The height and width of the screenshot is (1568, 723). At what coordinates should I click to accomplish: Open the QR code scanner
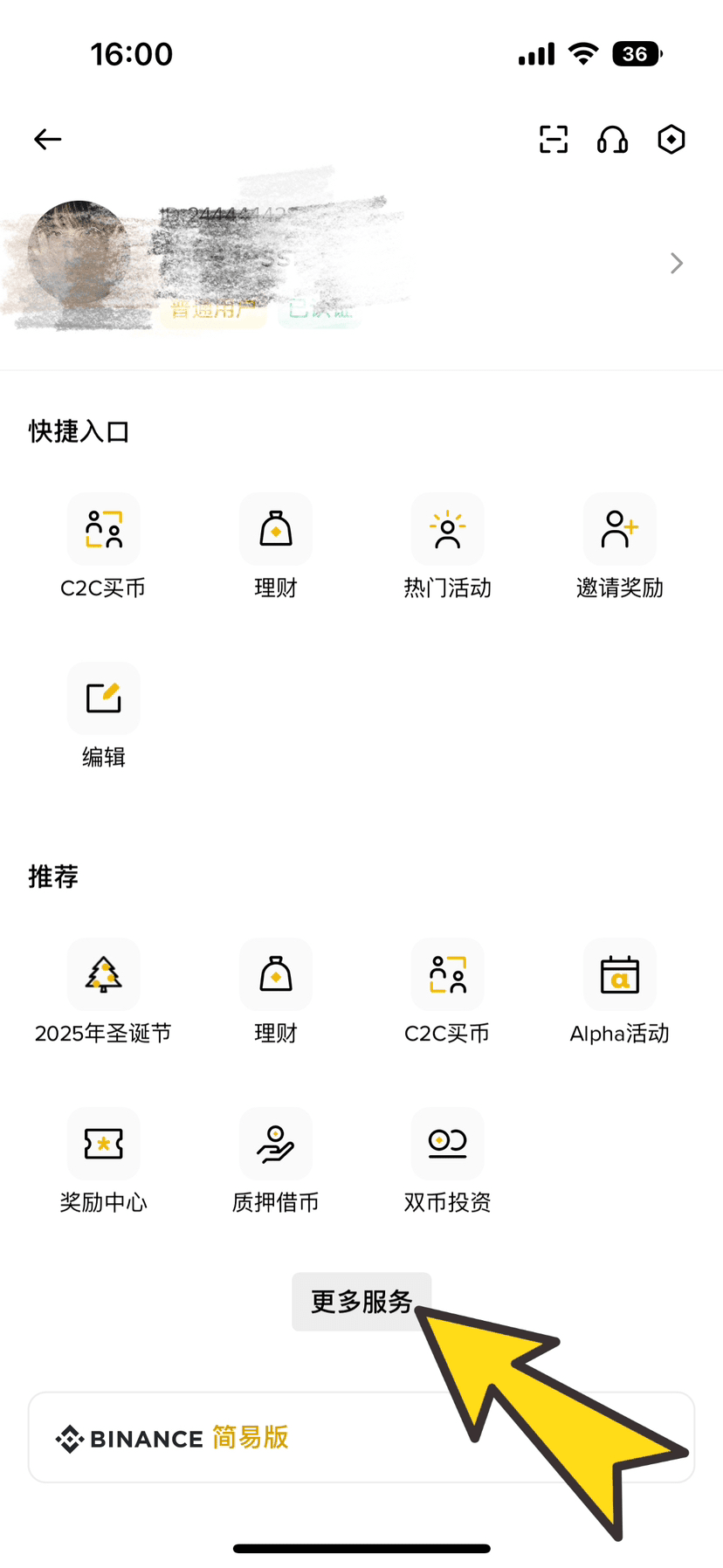pos(554,140)
